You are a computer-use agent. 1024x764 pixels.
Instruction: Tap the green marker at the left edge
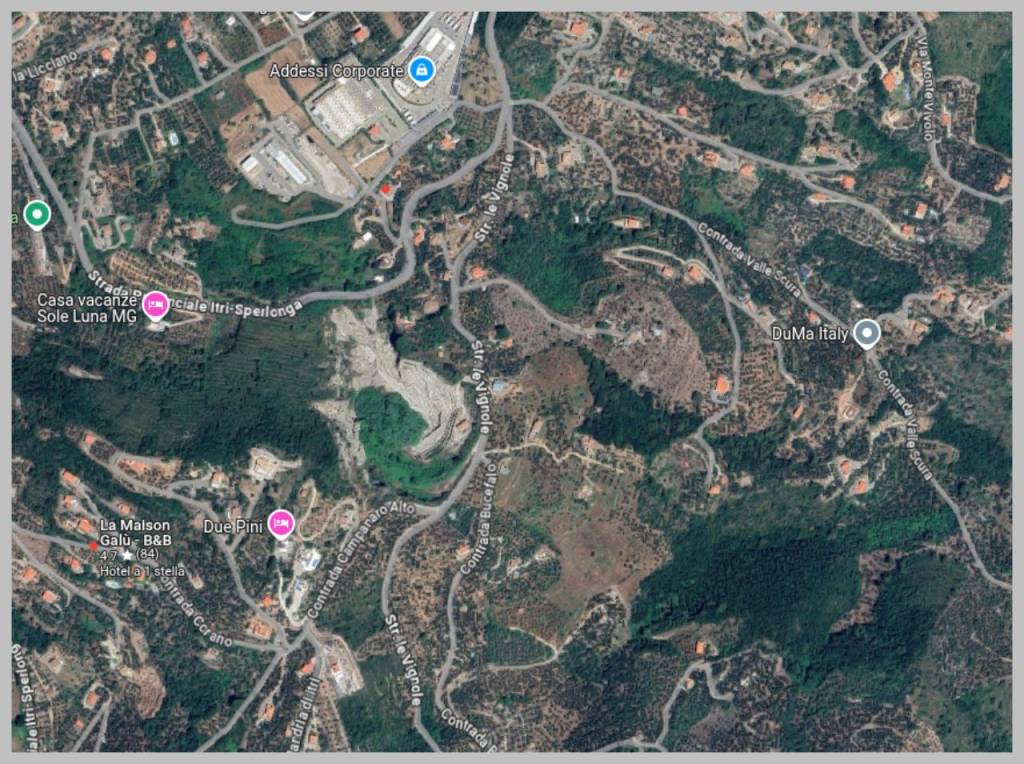[x=37, y=214]
